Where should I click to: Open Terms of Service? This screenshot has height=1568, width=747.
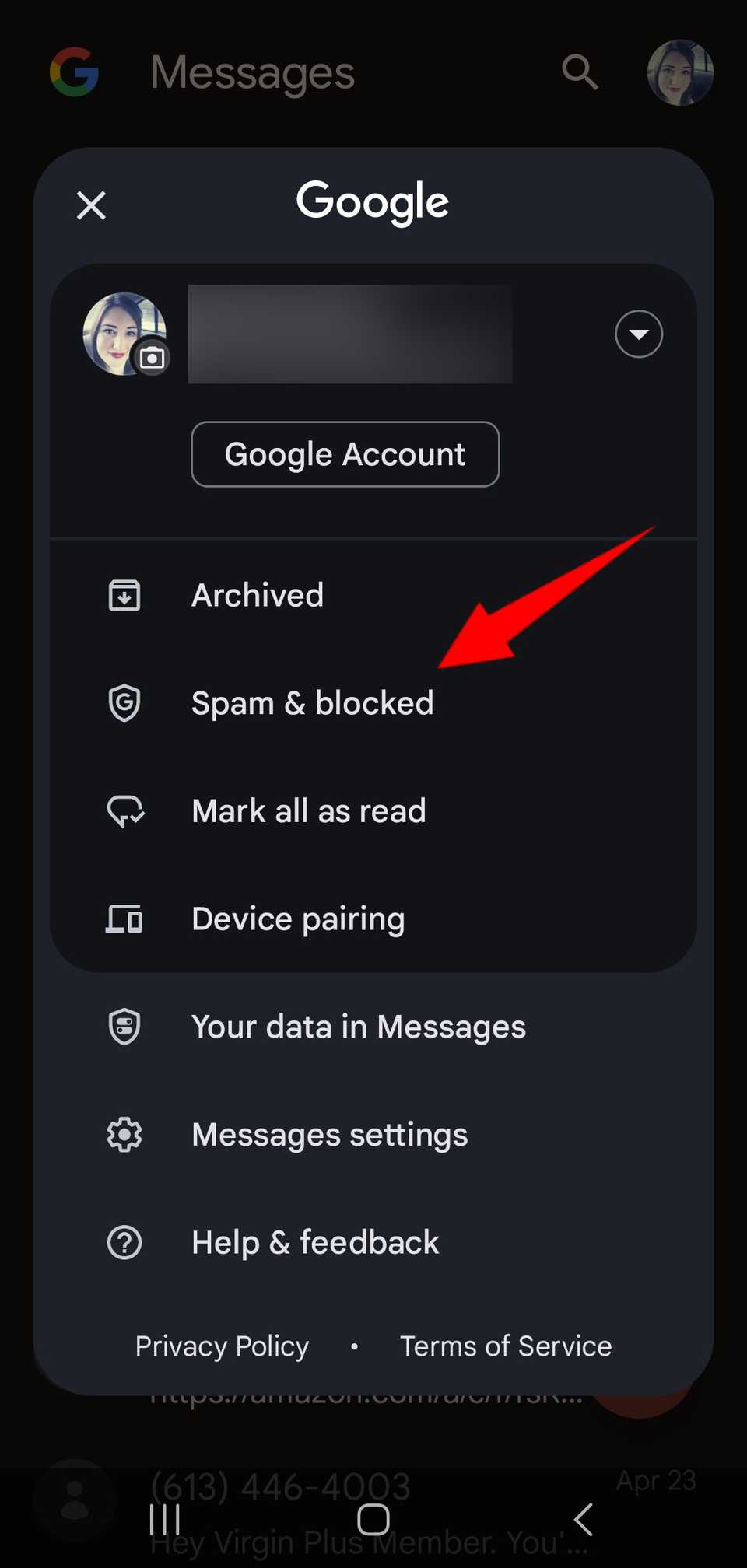tap(505, 1346)
